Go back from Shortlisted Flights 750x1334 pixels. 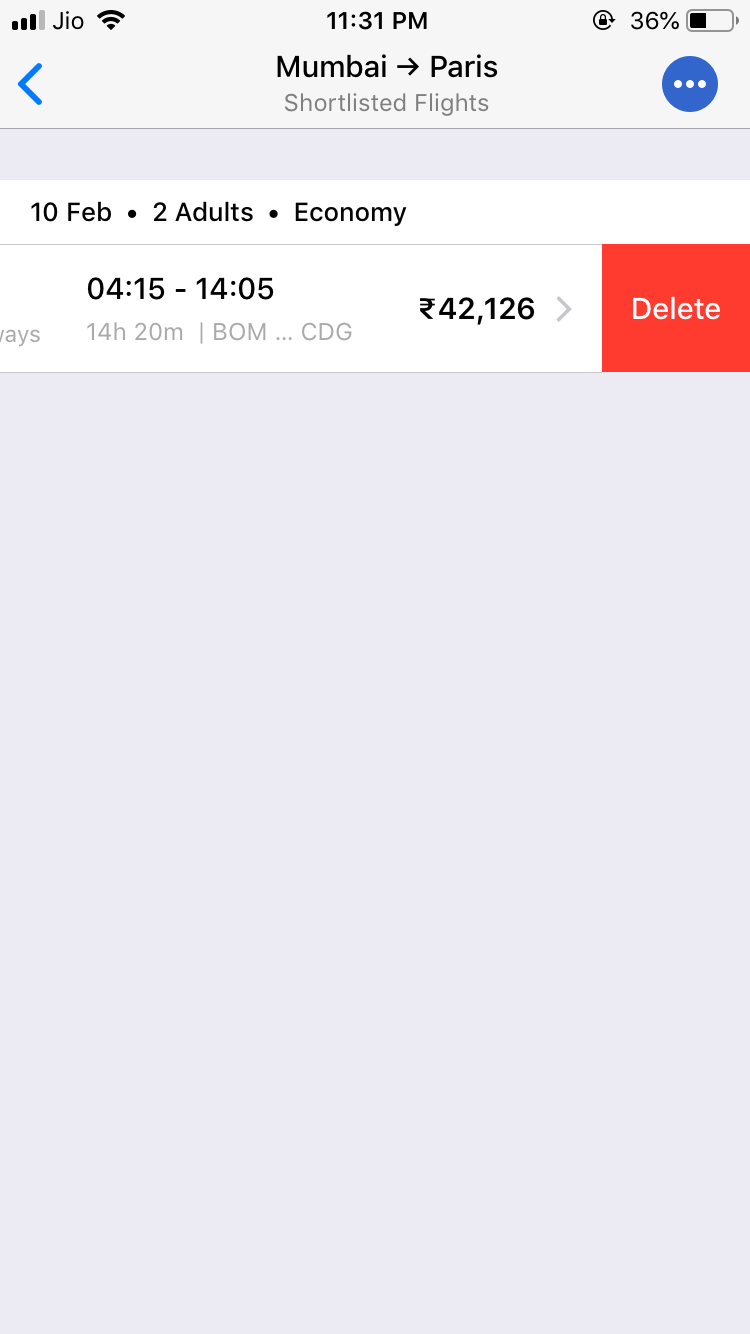[31, 84]
